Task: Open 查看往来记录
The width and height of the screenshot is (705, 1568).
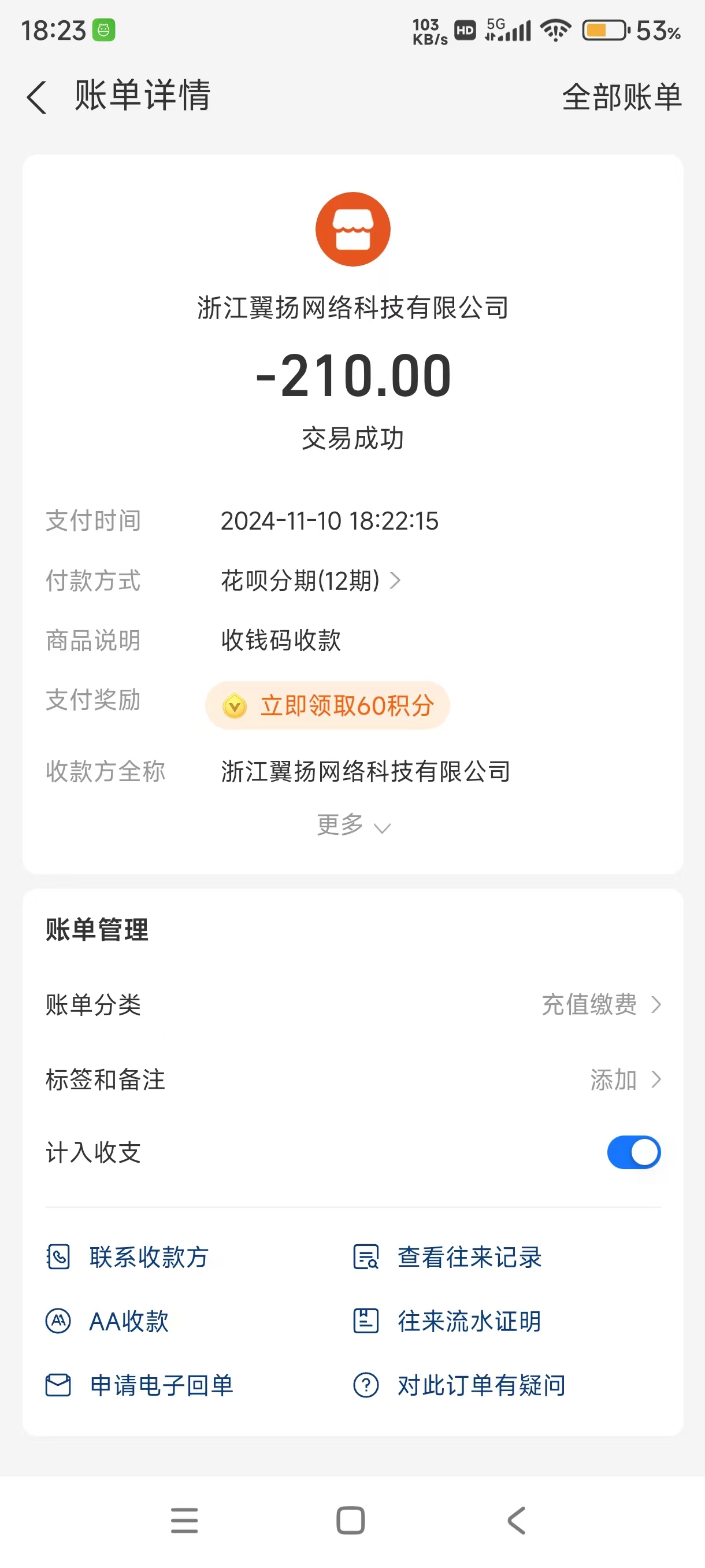Action: tap(448, 1257)
